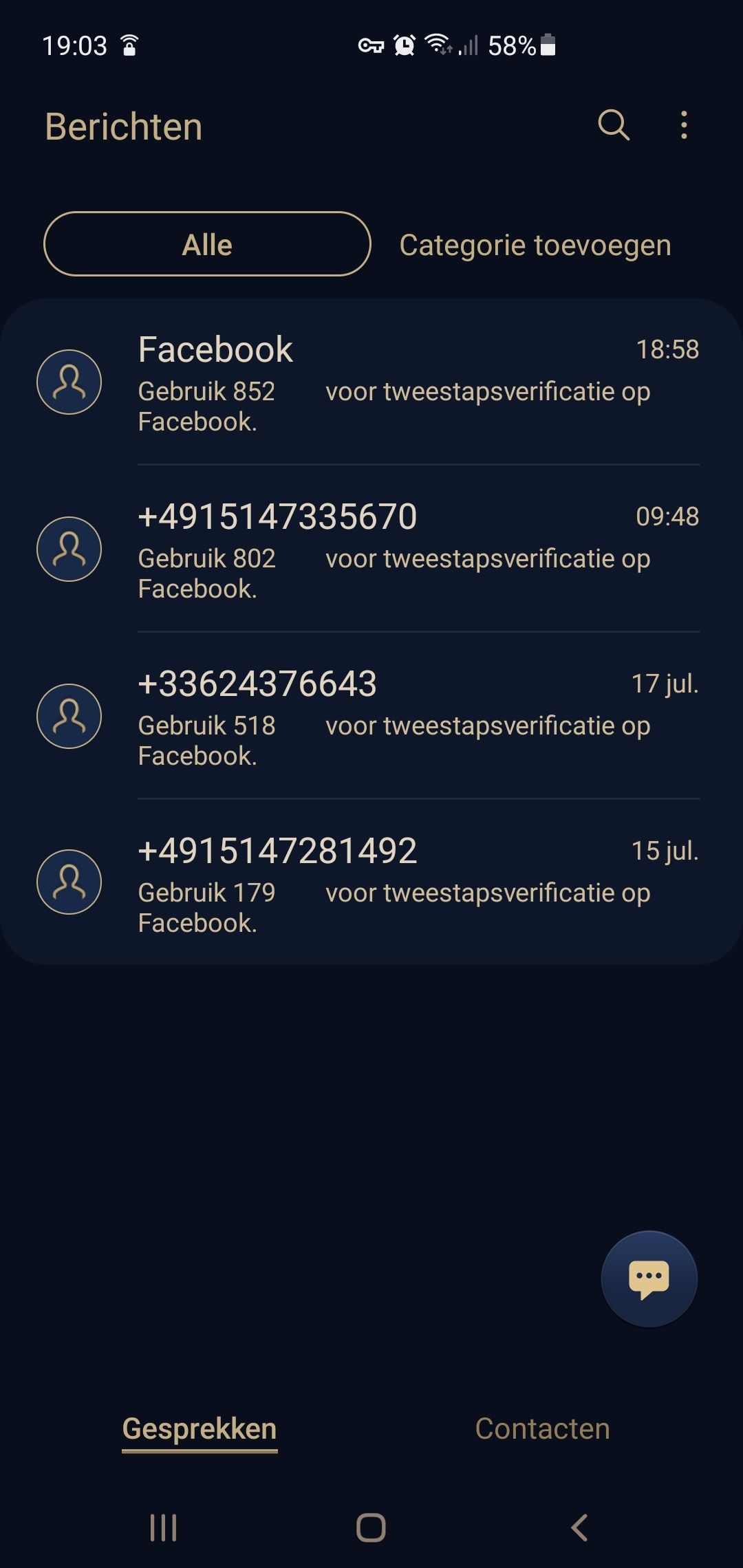The height and width of the screenshot is (1568, 743).
Task: Tap the new message compose button
Action: click(647, 1278)
